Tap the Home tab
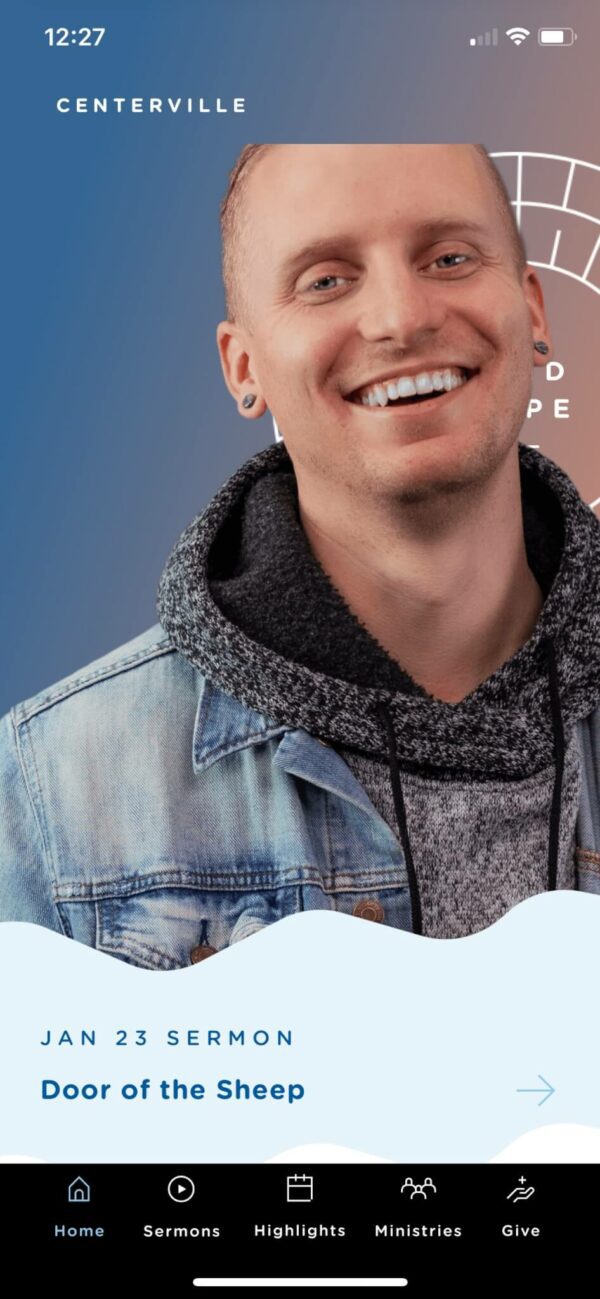Screen dimensions: 600x1299 click(79, 1207)
